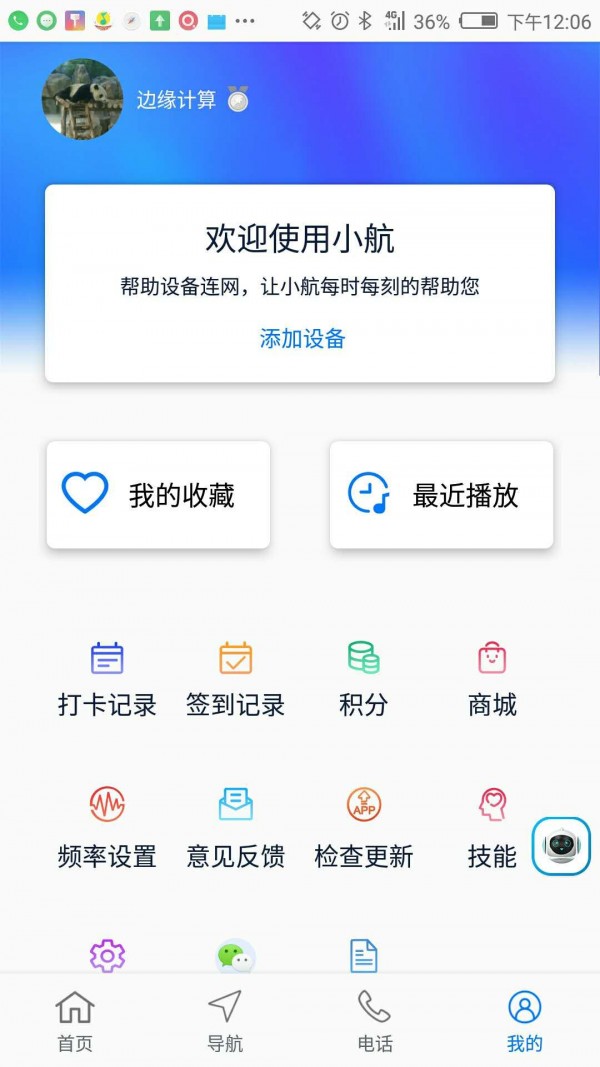This screenshot has height=1067, width=600.
Task: Tap the floating robot assistant button
Action: [561, 846]
